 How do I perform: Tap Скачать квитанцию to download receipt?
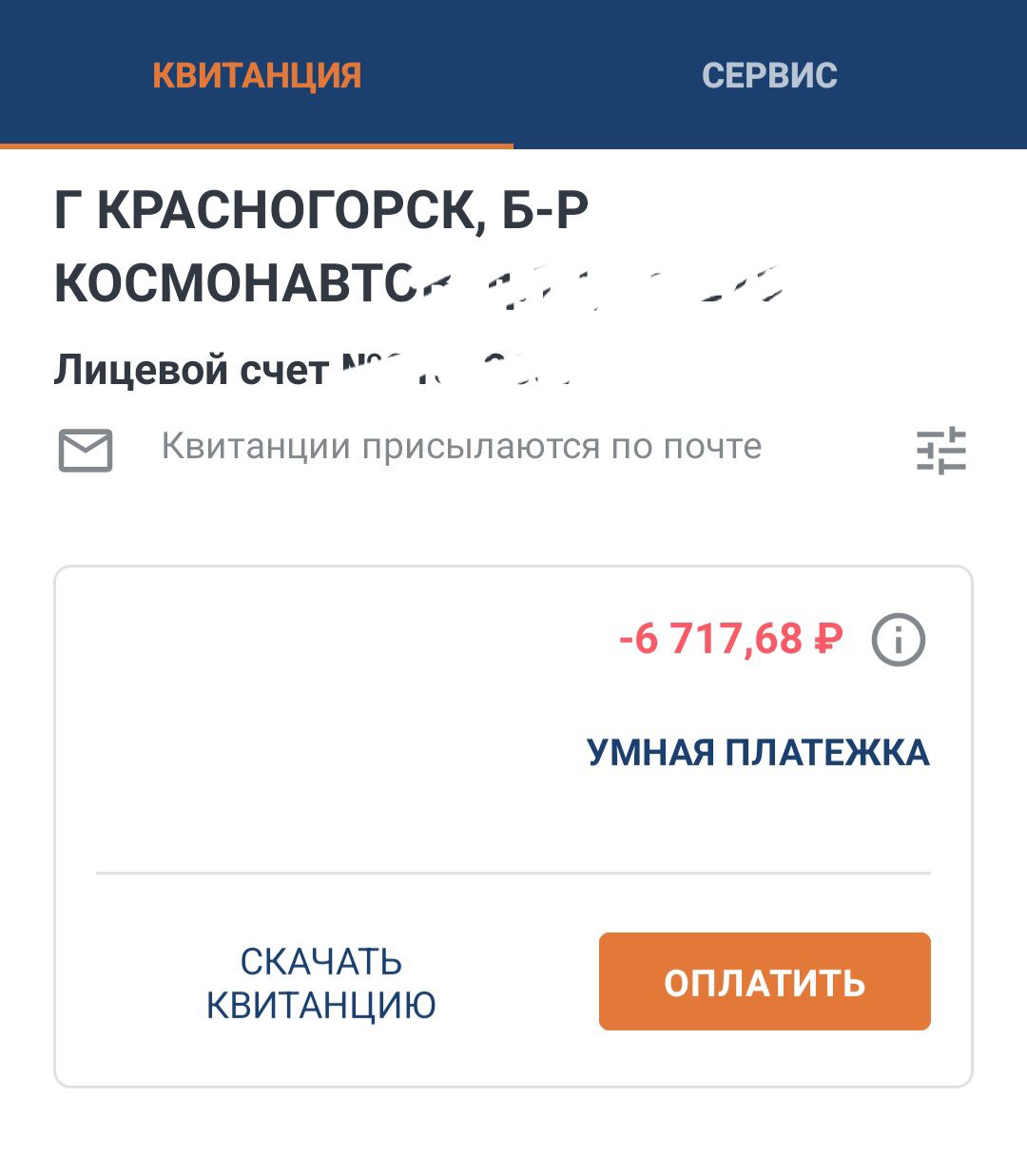321,983
